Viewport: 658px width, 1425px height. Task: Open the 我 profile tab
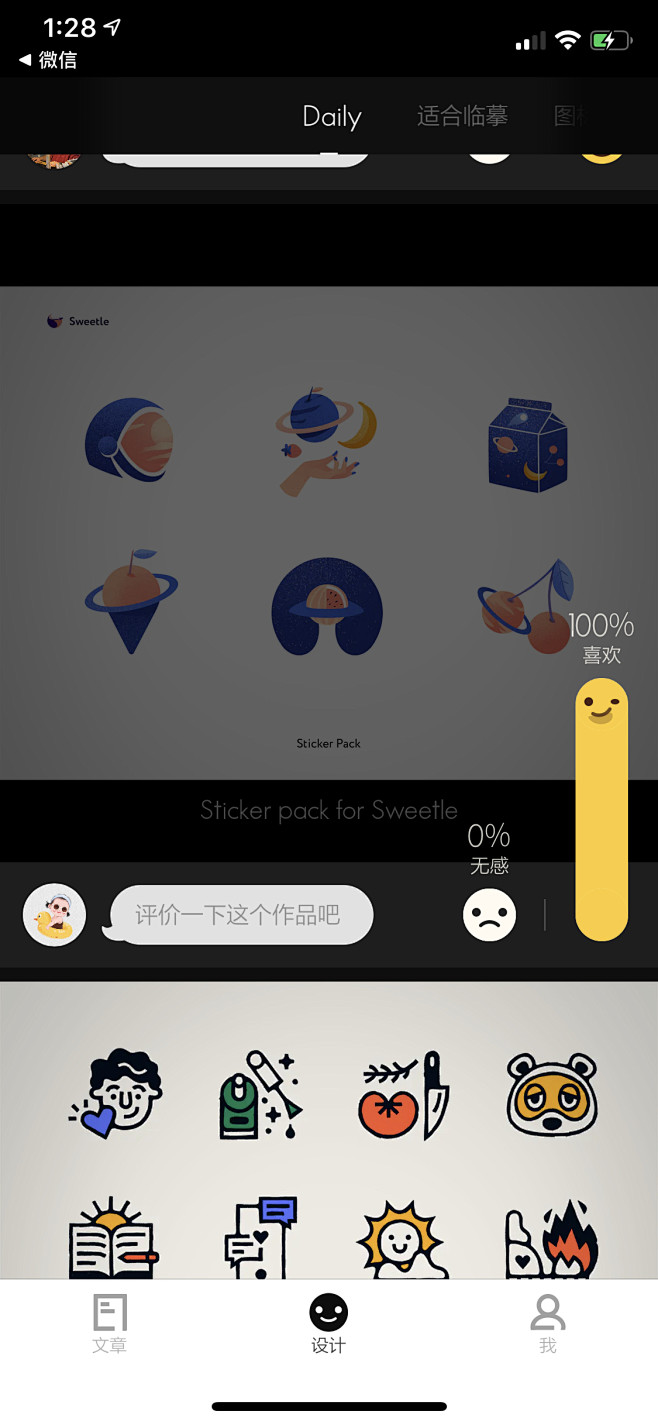tap(548, 1324)
